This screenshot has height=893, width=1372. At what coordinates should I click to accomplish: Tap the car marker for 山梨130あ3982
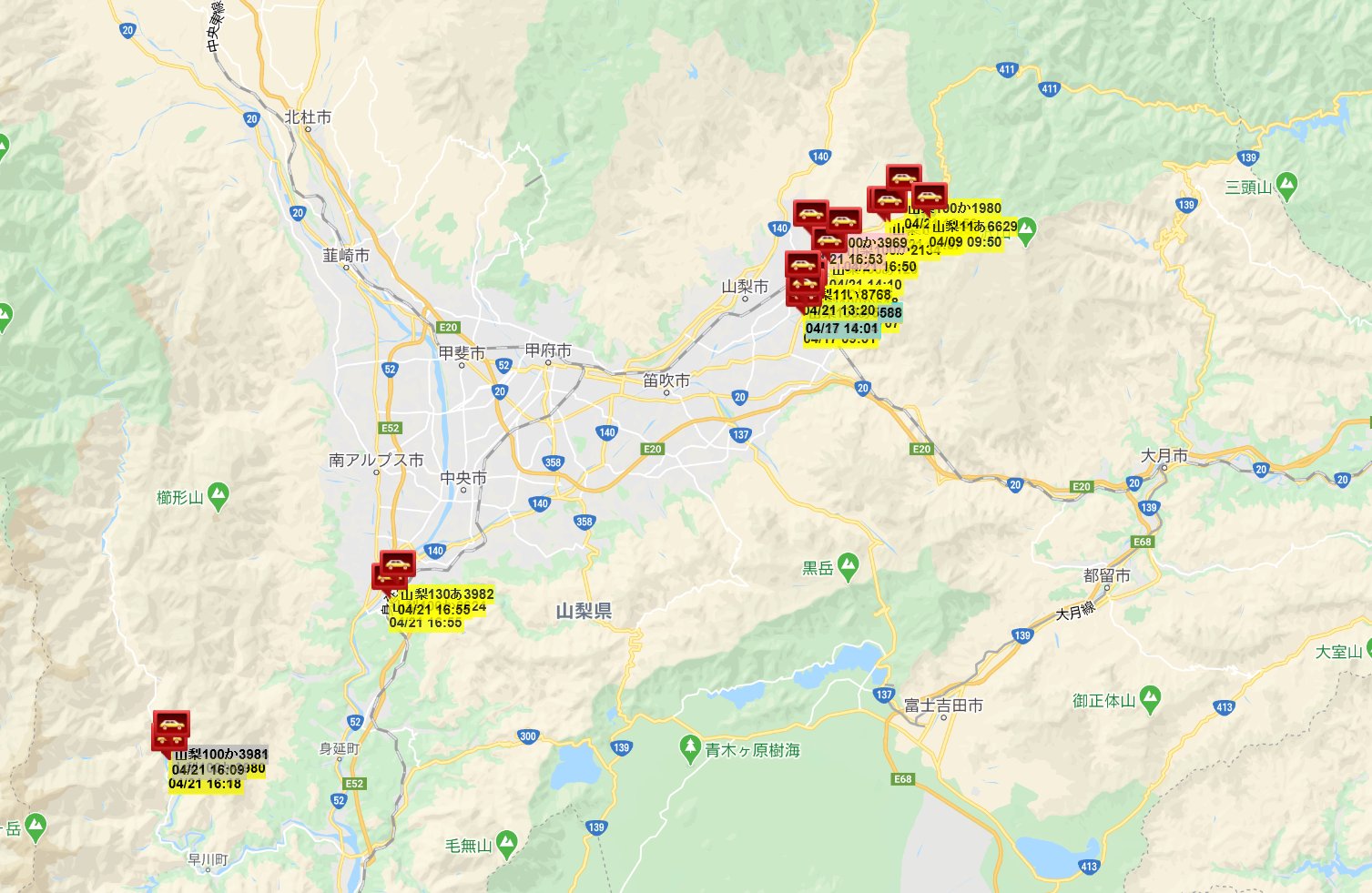tap(398, 564)
